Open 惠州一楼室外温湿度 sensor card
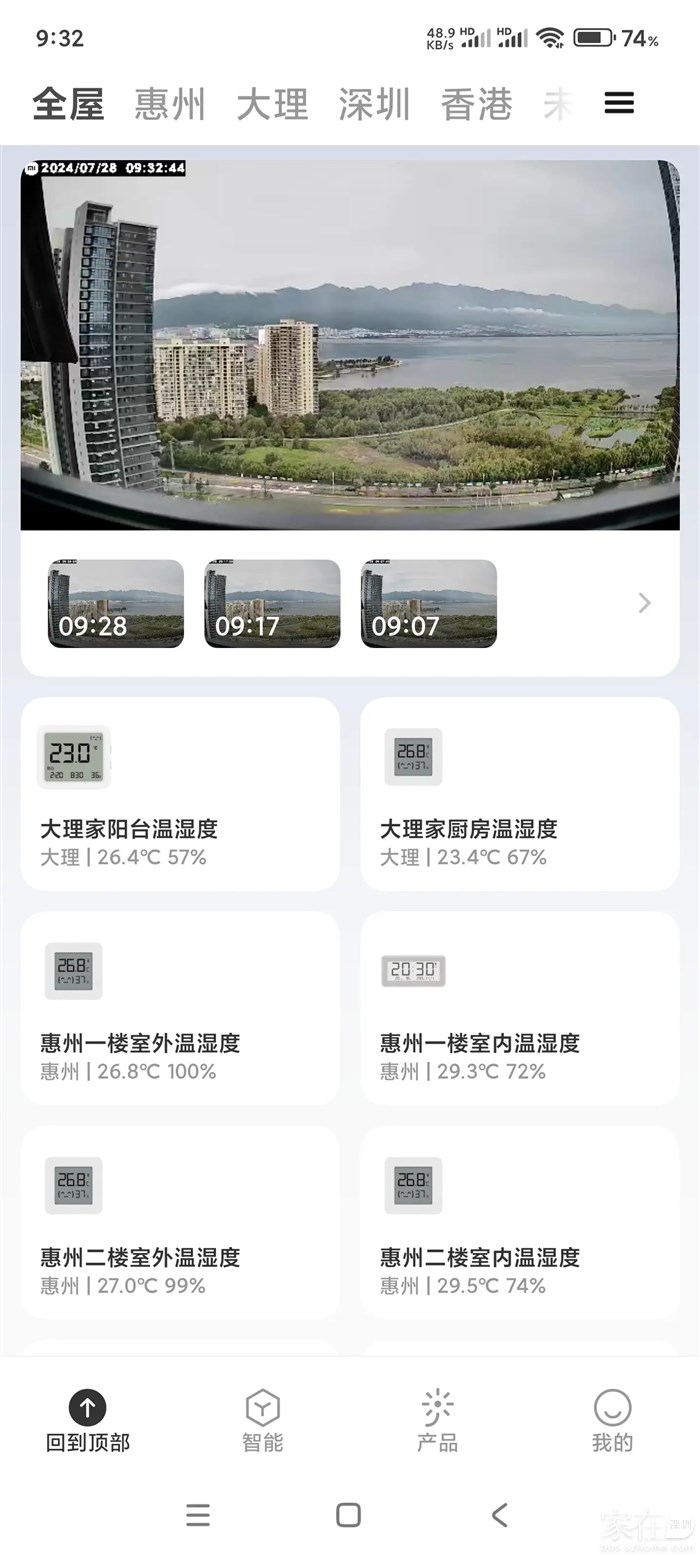The width and height of the screenshot is (700, 1555). click(180, 1008)
